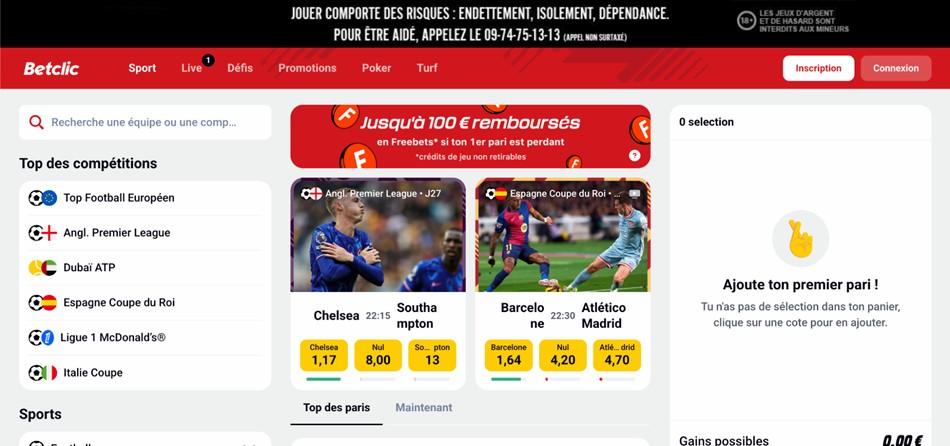Open the Défis section

tap(240, 68)
